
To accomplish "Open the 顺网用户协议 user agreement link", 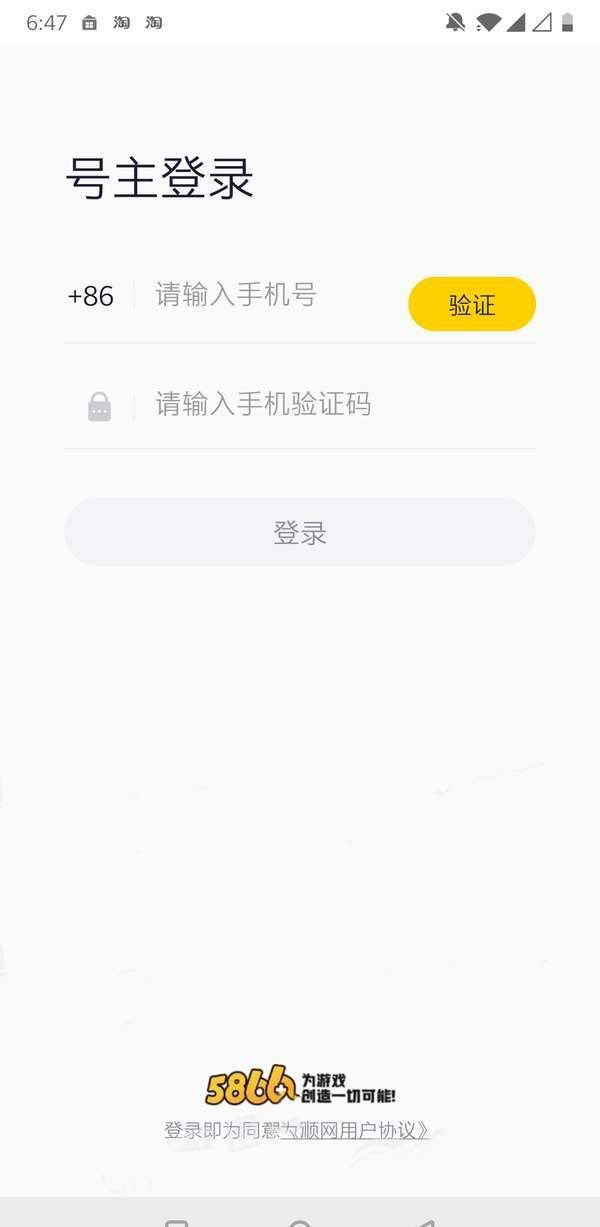I will [x=354, y=1131].
